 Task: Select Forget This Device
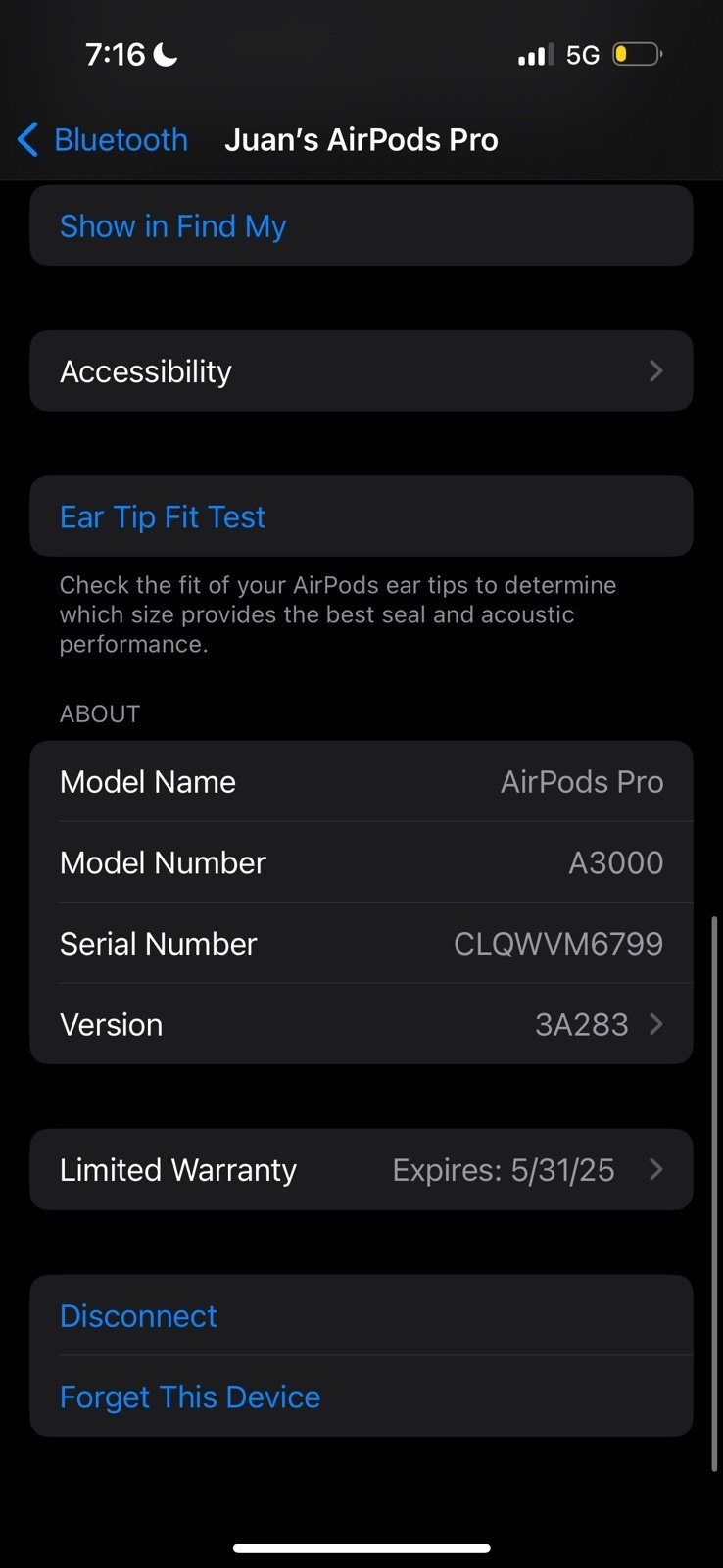pos(361,1396)
